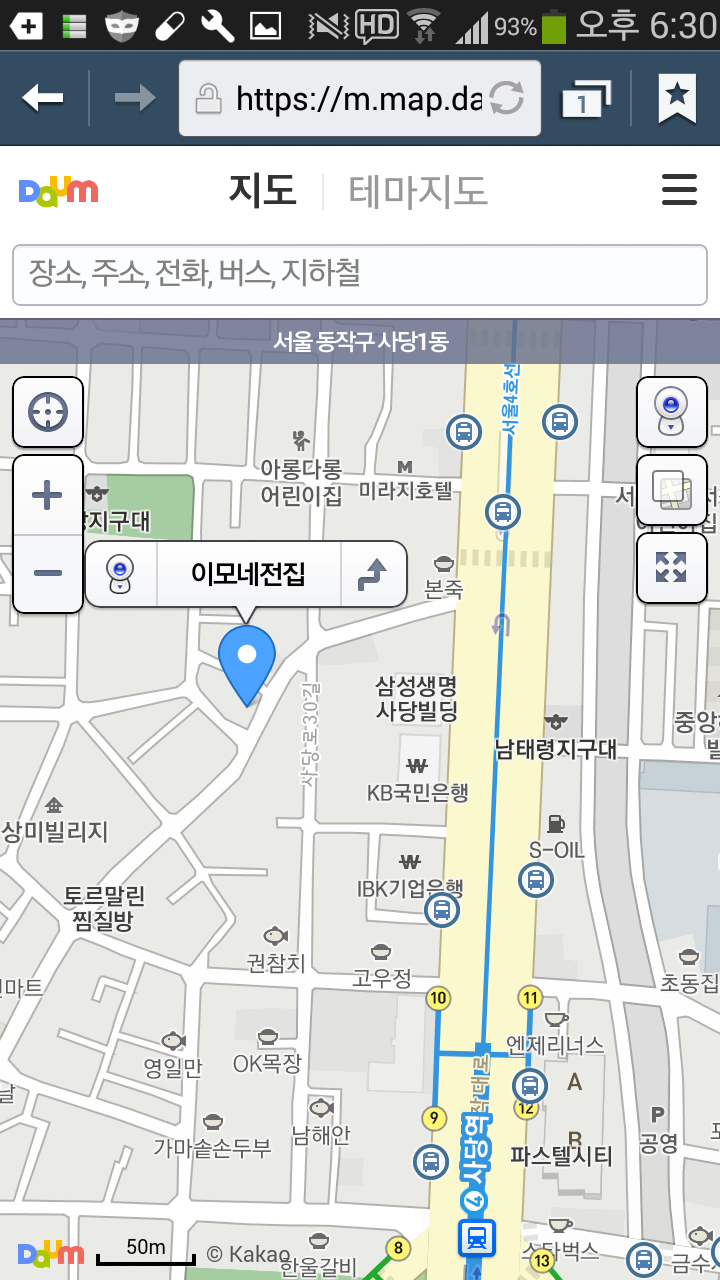720x1280 pixels.
Task: Select the 지도 tab
Action: pos(263,190)
